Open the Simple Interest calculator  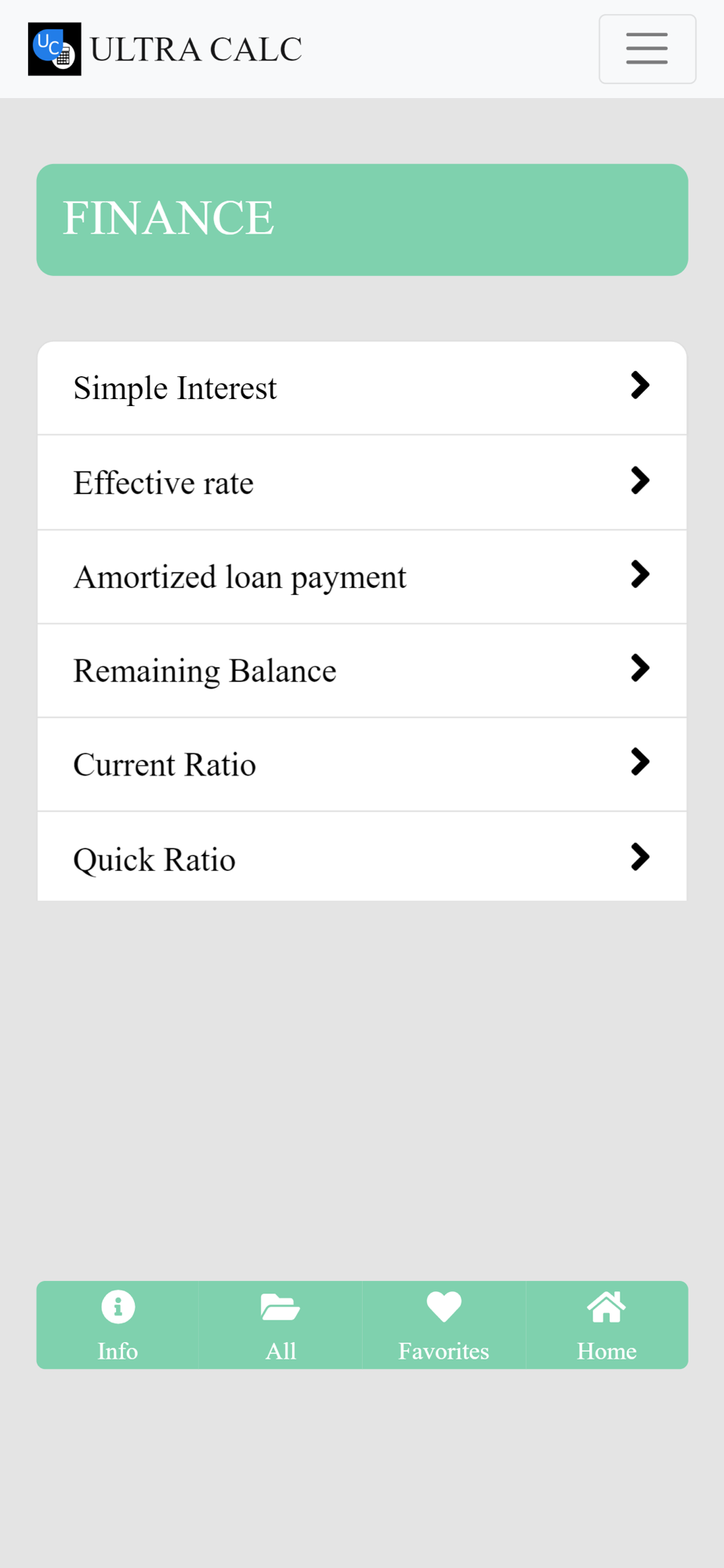pyautogui.click(x=362, y=388)
